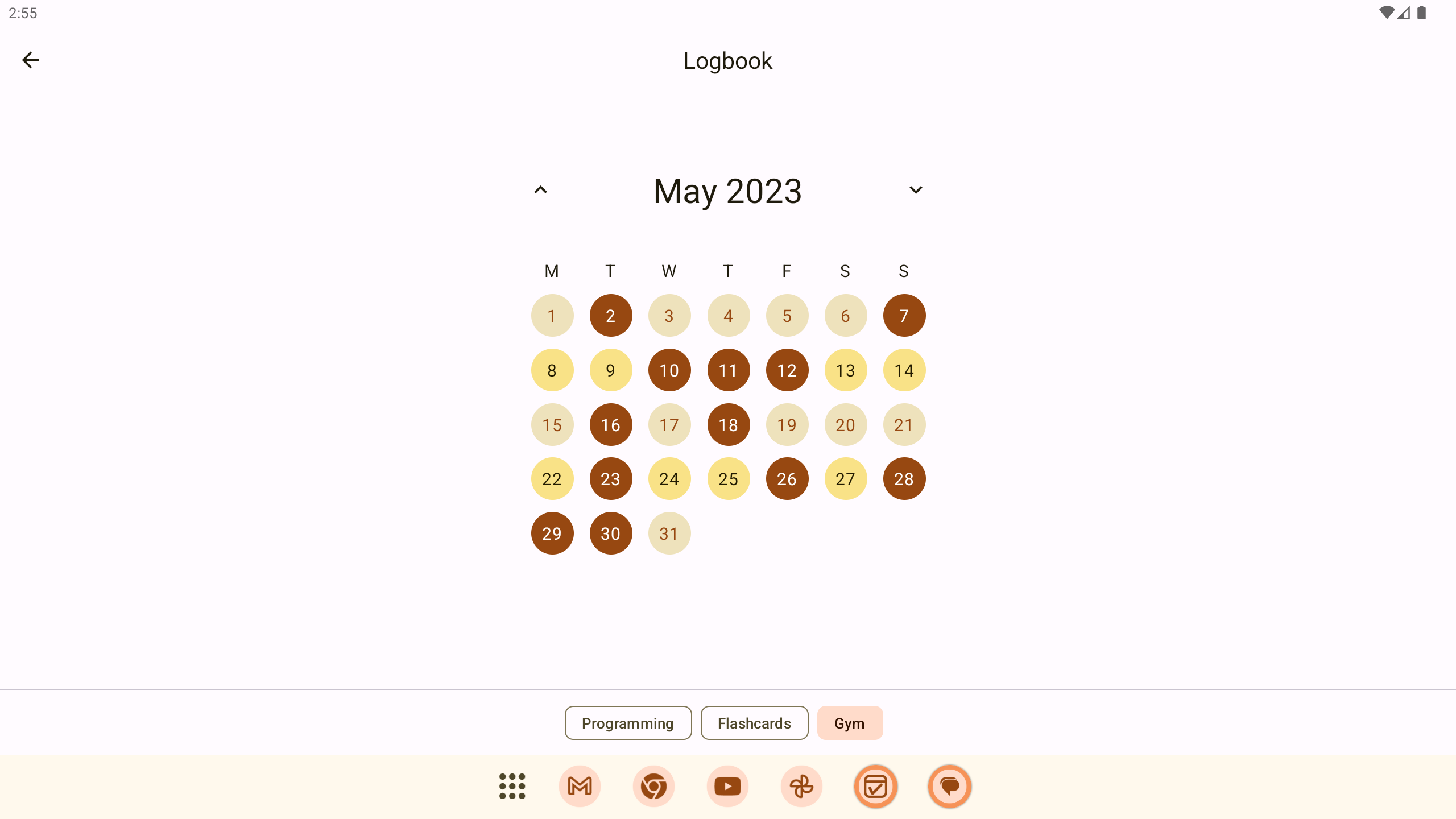The width and height of the screenshot is (1456, 819).
Task: Open day 31 in the calendar
Action: click(669, 533)
